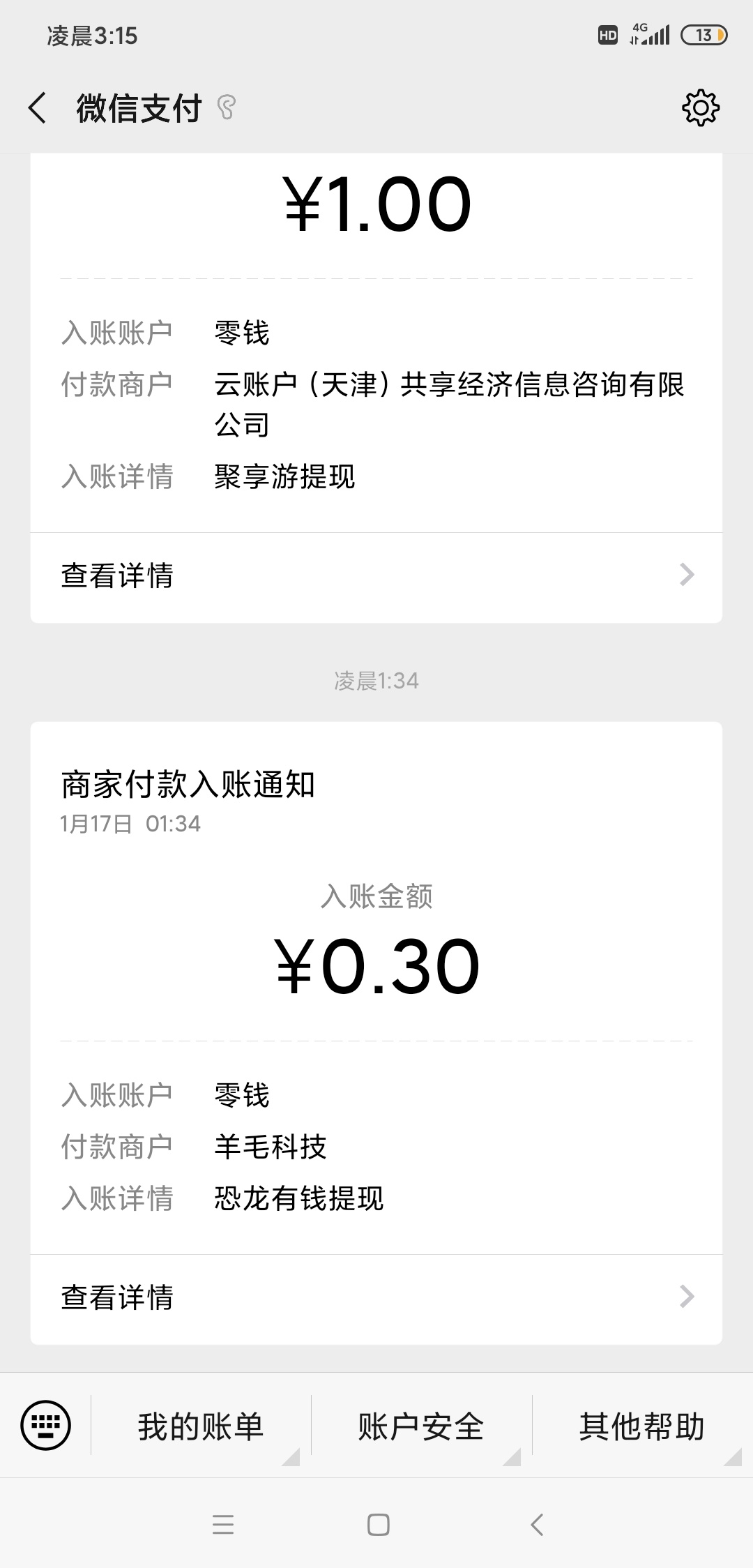The width and height of the screenshot is (753, 1568).
Task: Open the 其他帮助 menu
Action: point(642,1426)
